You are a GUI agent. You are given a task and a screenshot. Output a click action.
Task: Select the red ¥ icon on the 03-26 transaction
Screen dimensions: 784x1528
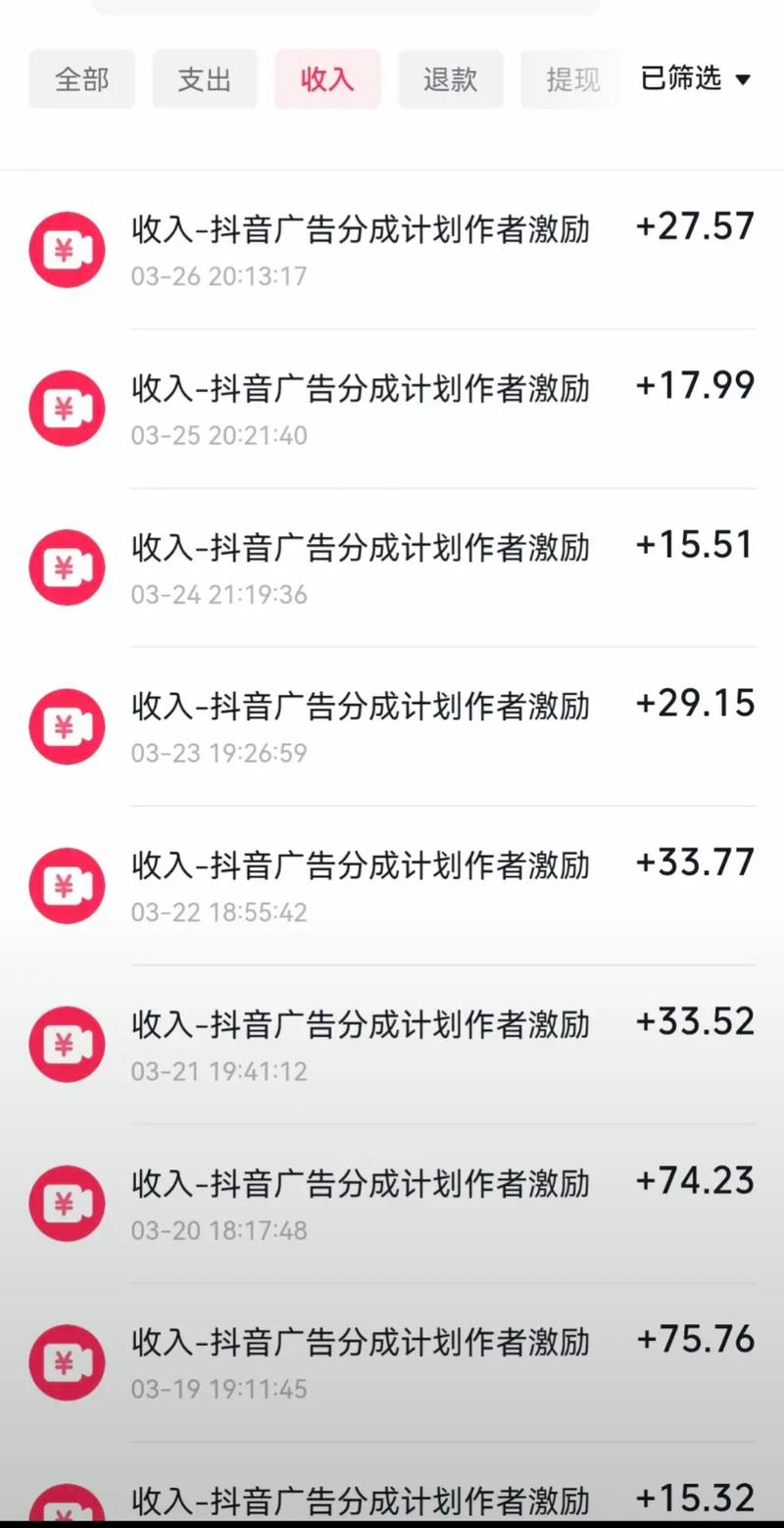coord(67,250)
